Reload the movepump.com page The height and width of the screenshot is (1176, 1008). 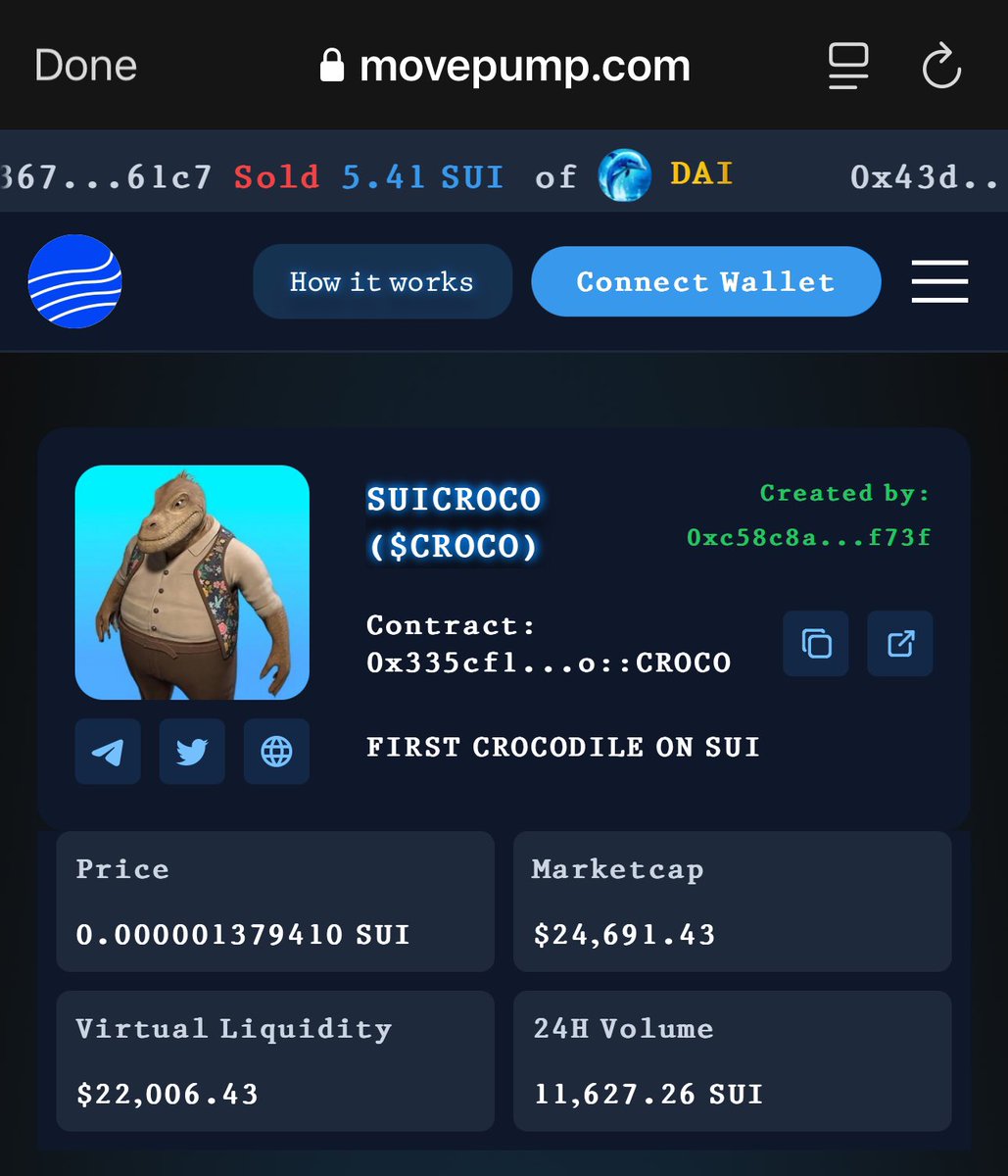(941, 66)
